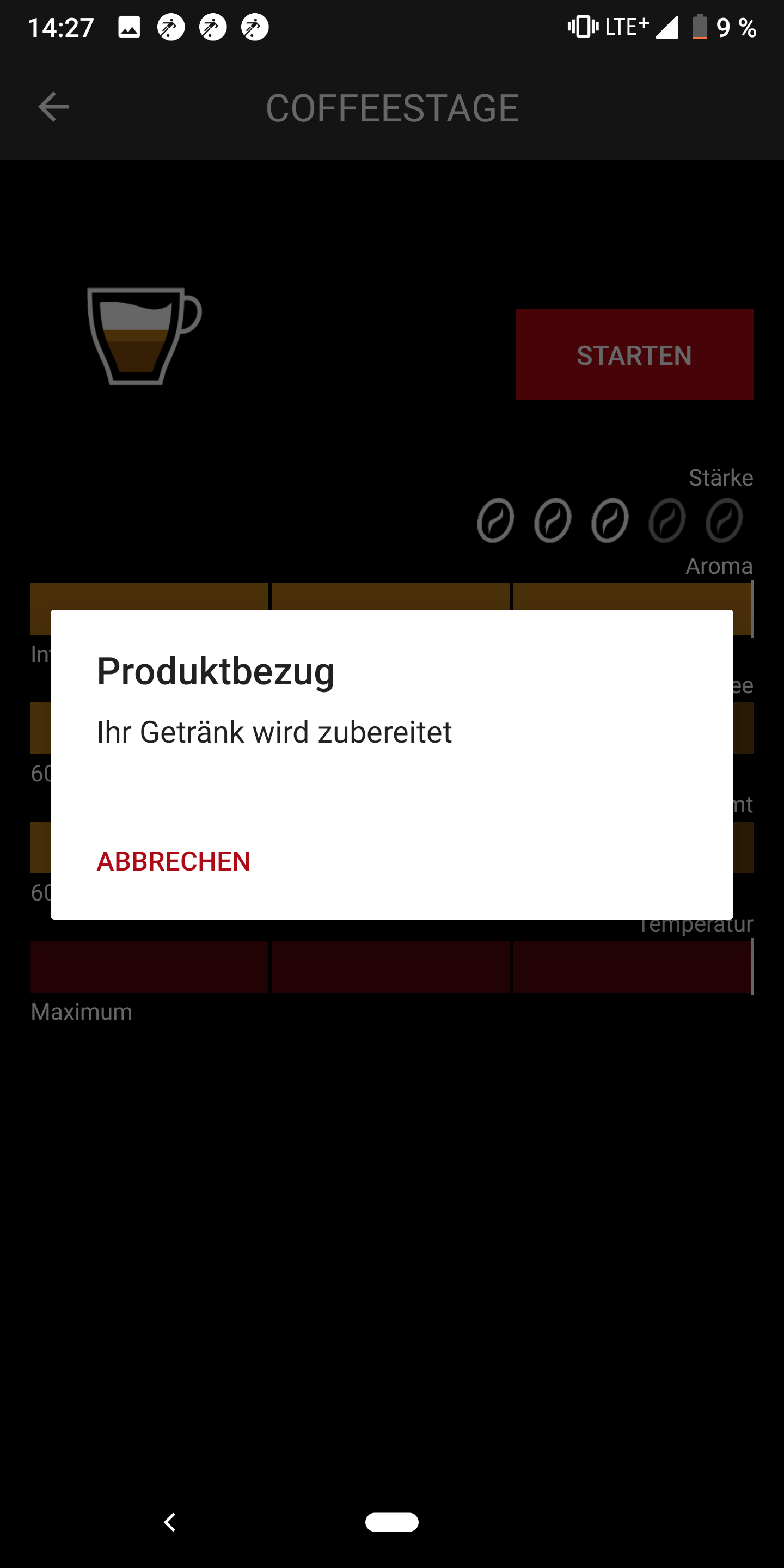Image resolution: width=784 pixels, height=1568 pixels.
Task: Go back with the system navigation arrow
Action: (170, 1522)
